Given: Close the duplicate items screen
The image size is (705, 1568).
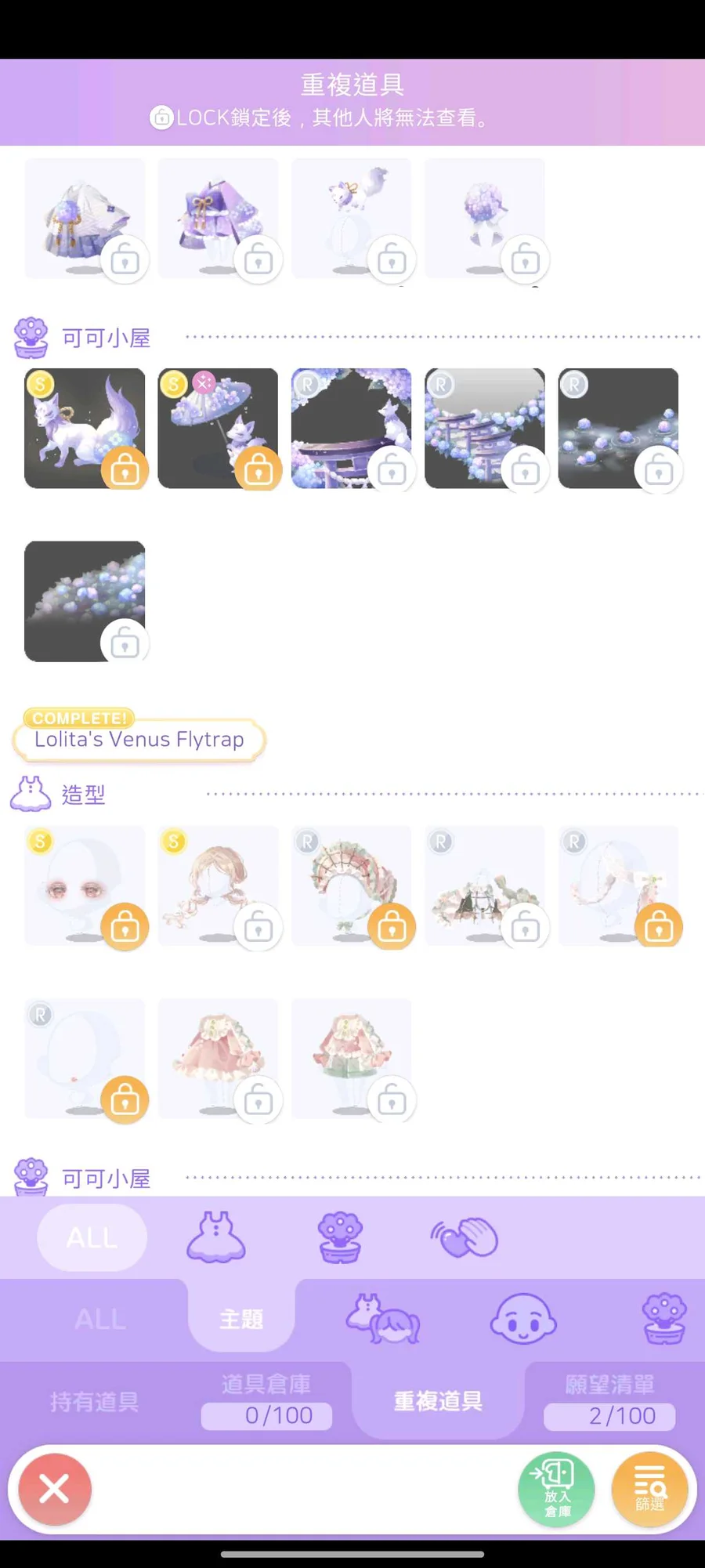Looking at the screenshot, I should 54,1488.
